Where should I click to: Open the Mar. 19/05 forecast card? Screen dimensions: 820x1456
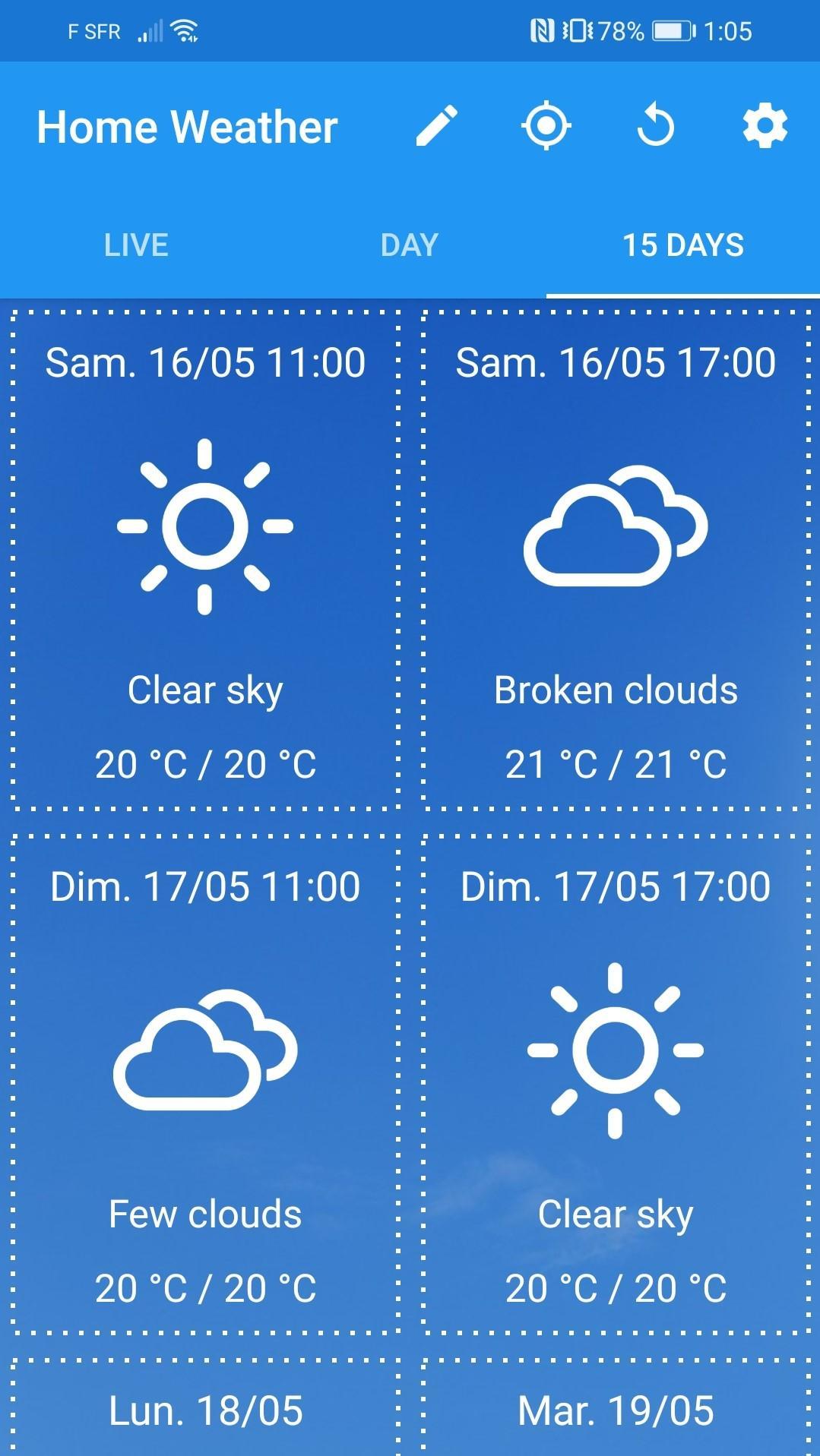(x=616, y=1407)
